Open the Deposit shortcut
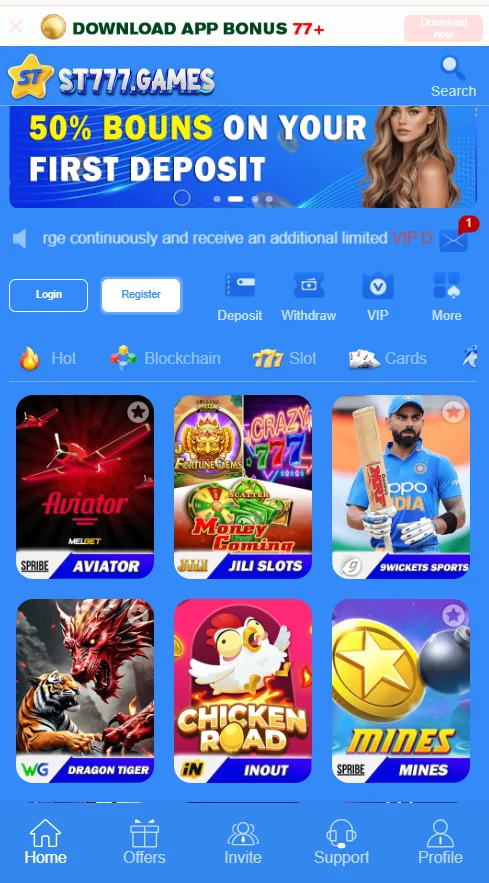489x883 pixels. point(240,297)
